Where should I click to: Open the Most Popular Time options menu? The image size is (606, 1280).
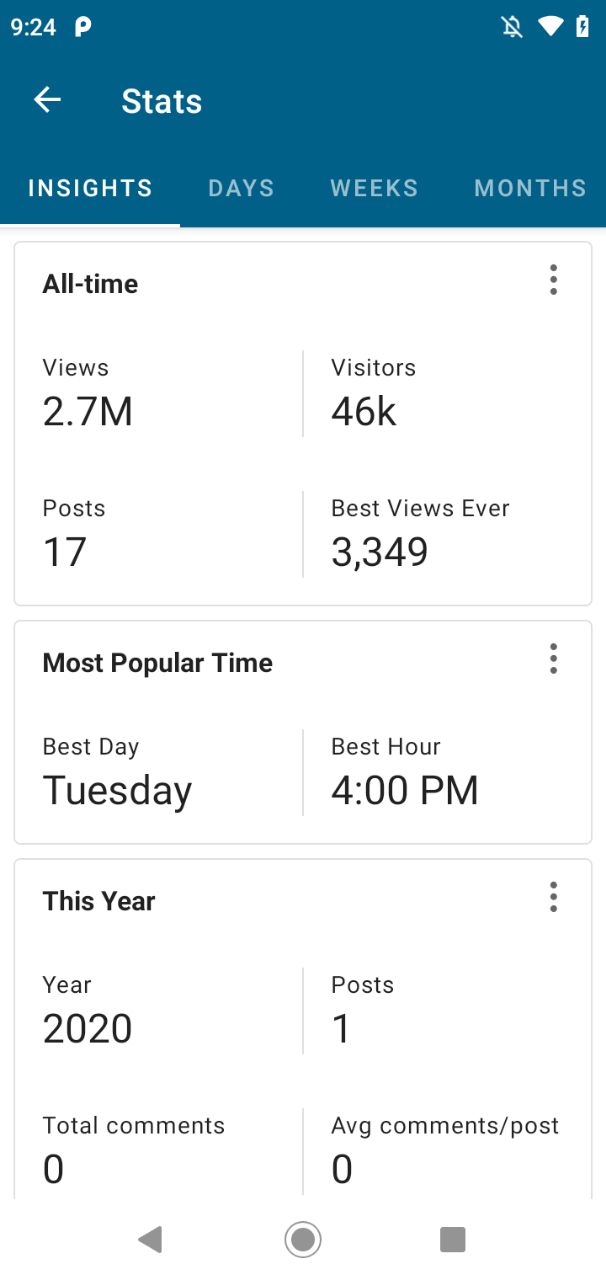click(553, 659)
